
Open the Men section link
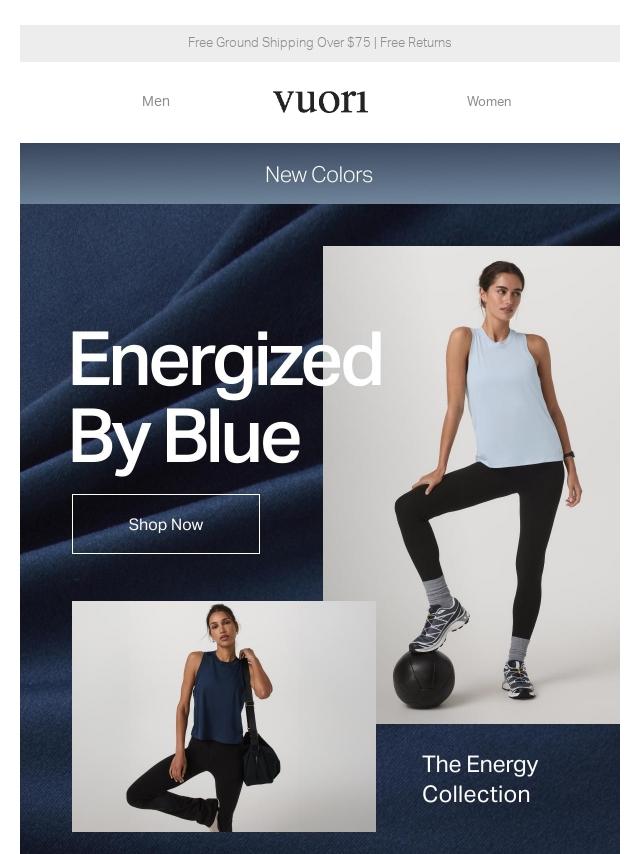coord(156,101)
